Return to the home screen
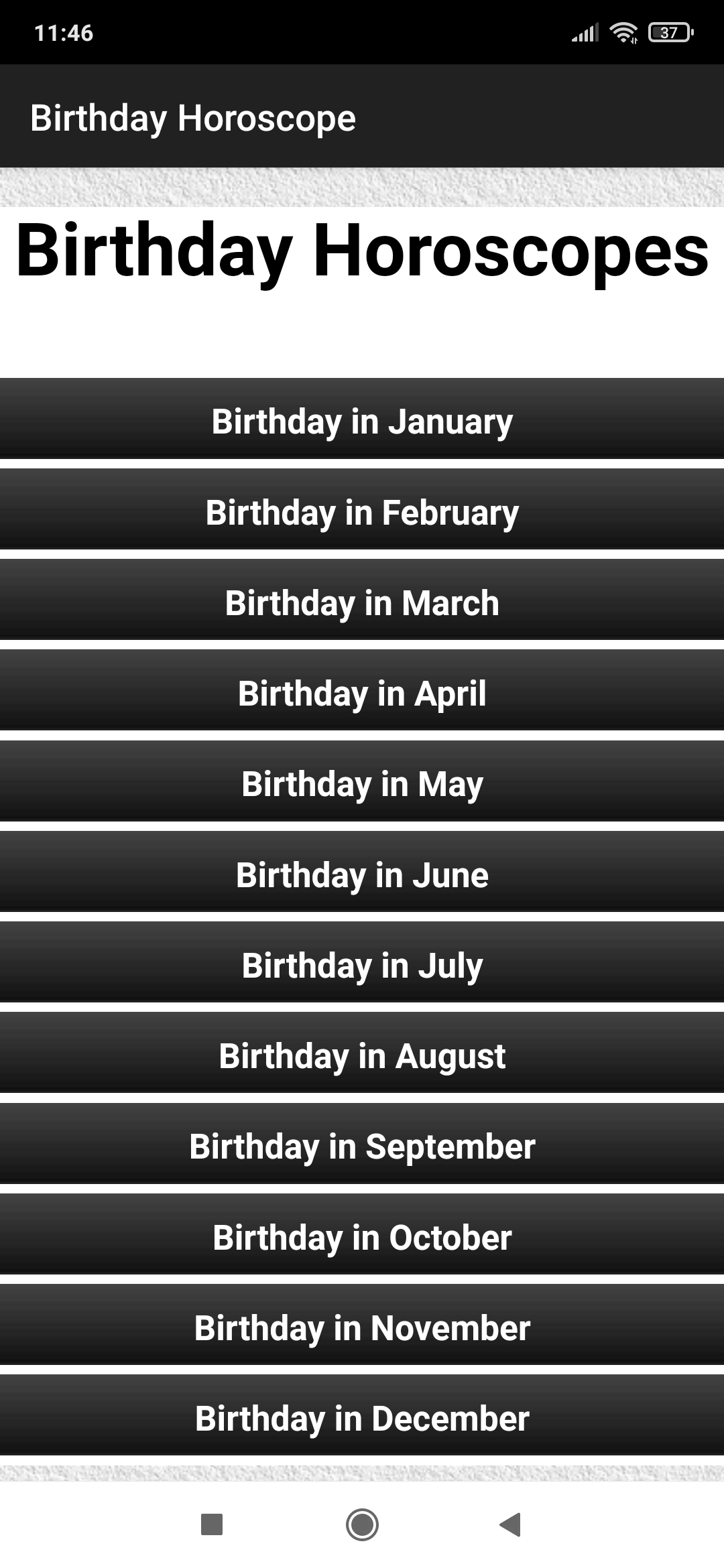The width and height of the screenshot is (724, 1568). tap(362, 1524)
